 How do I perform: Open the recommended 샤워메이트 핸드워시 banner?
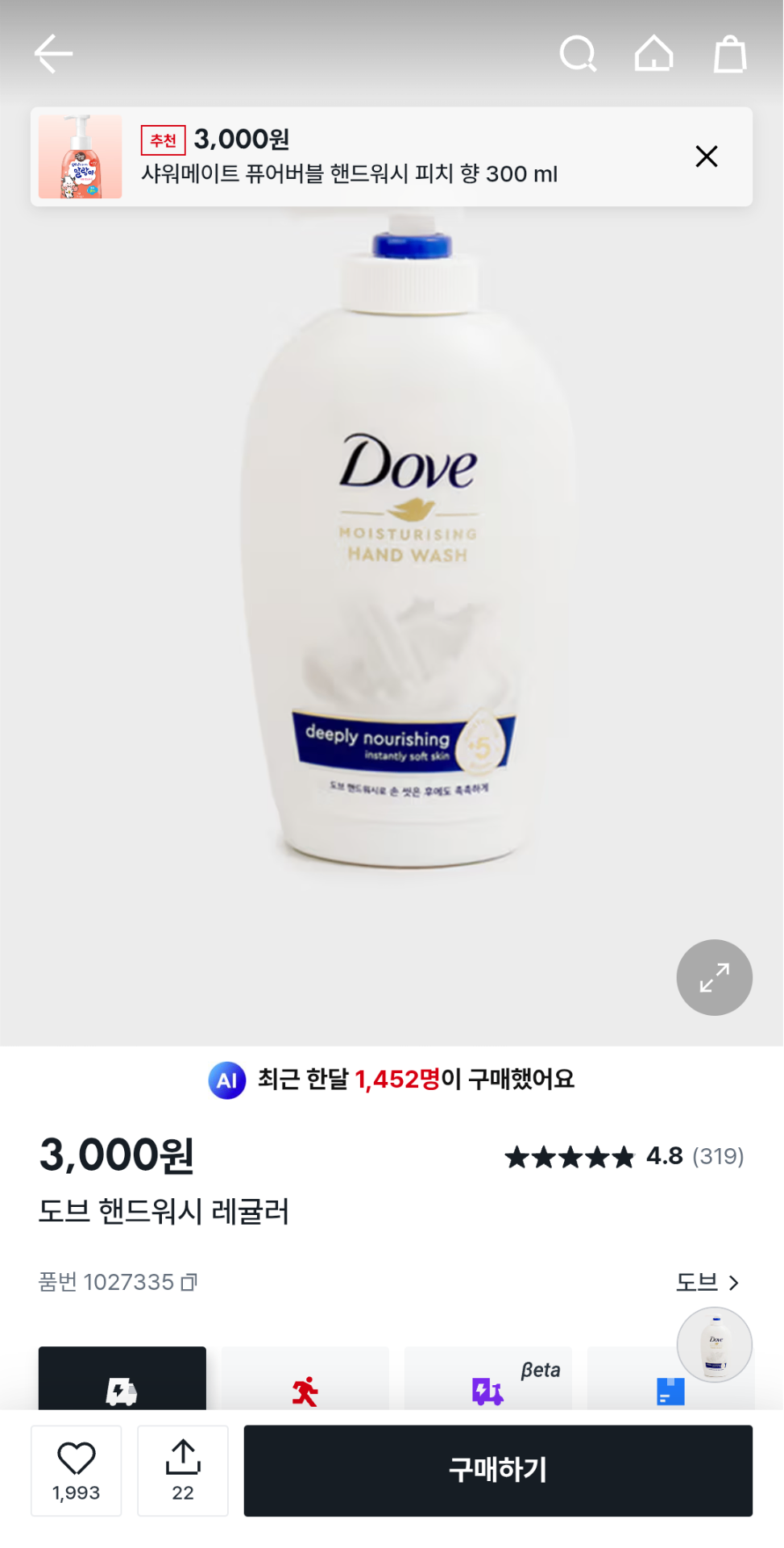point(349,157)
